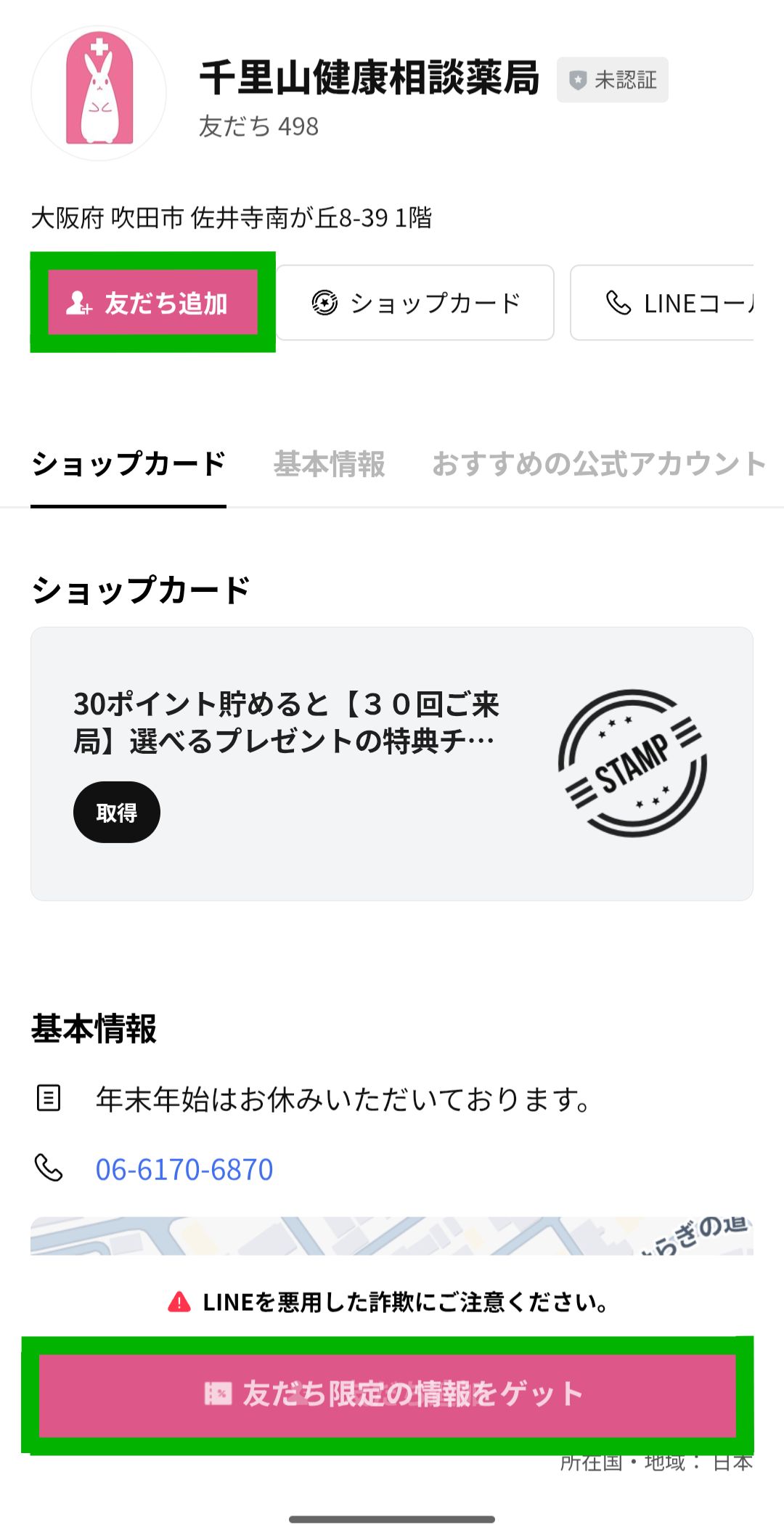Tap the 友だち追加 button

click(x=152, y=302)
